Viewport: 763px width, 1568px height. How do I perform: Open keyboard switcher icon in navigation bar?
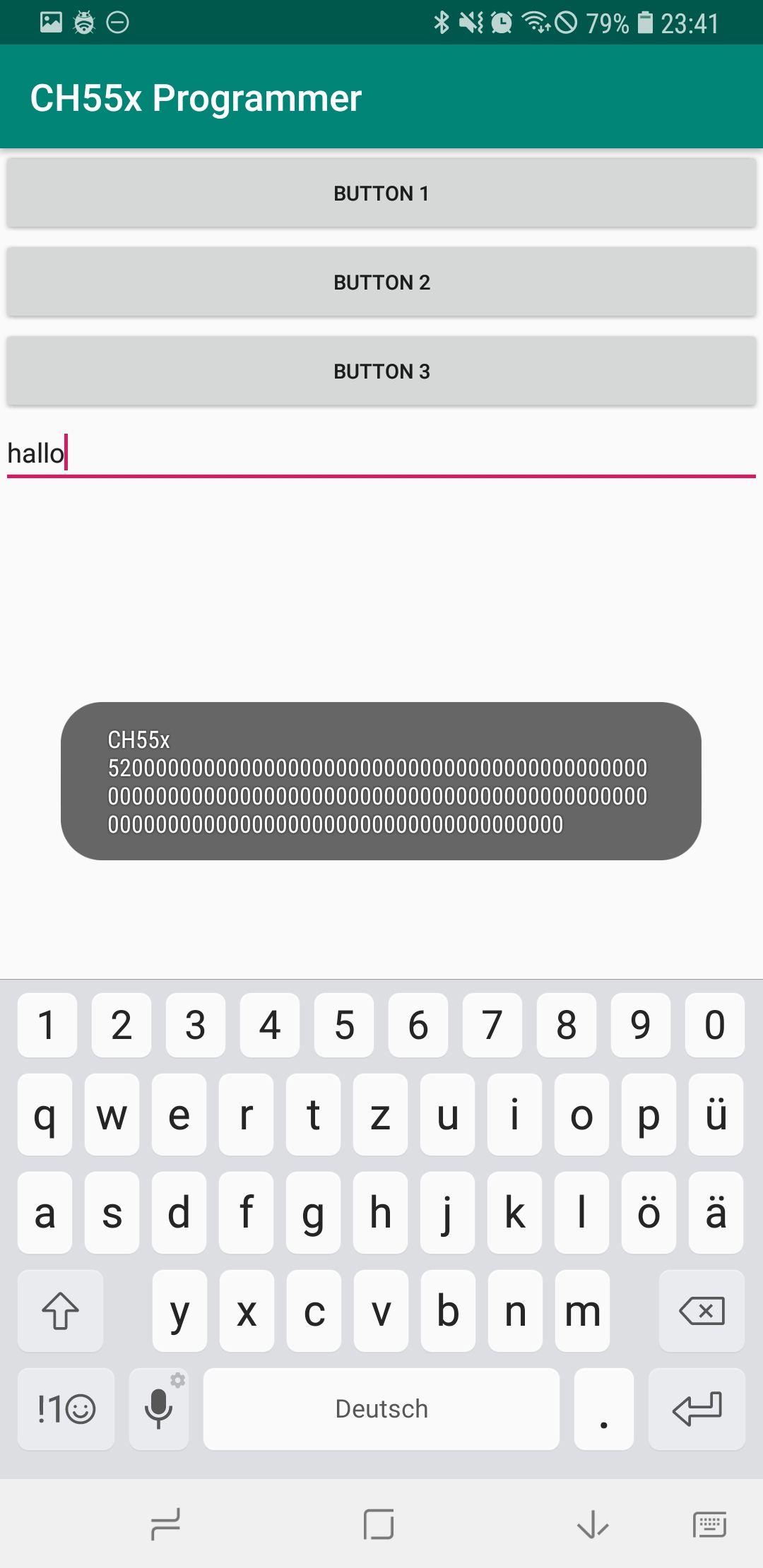[x=710, y=1524]
